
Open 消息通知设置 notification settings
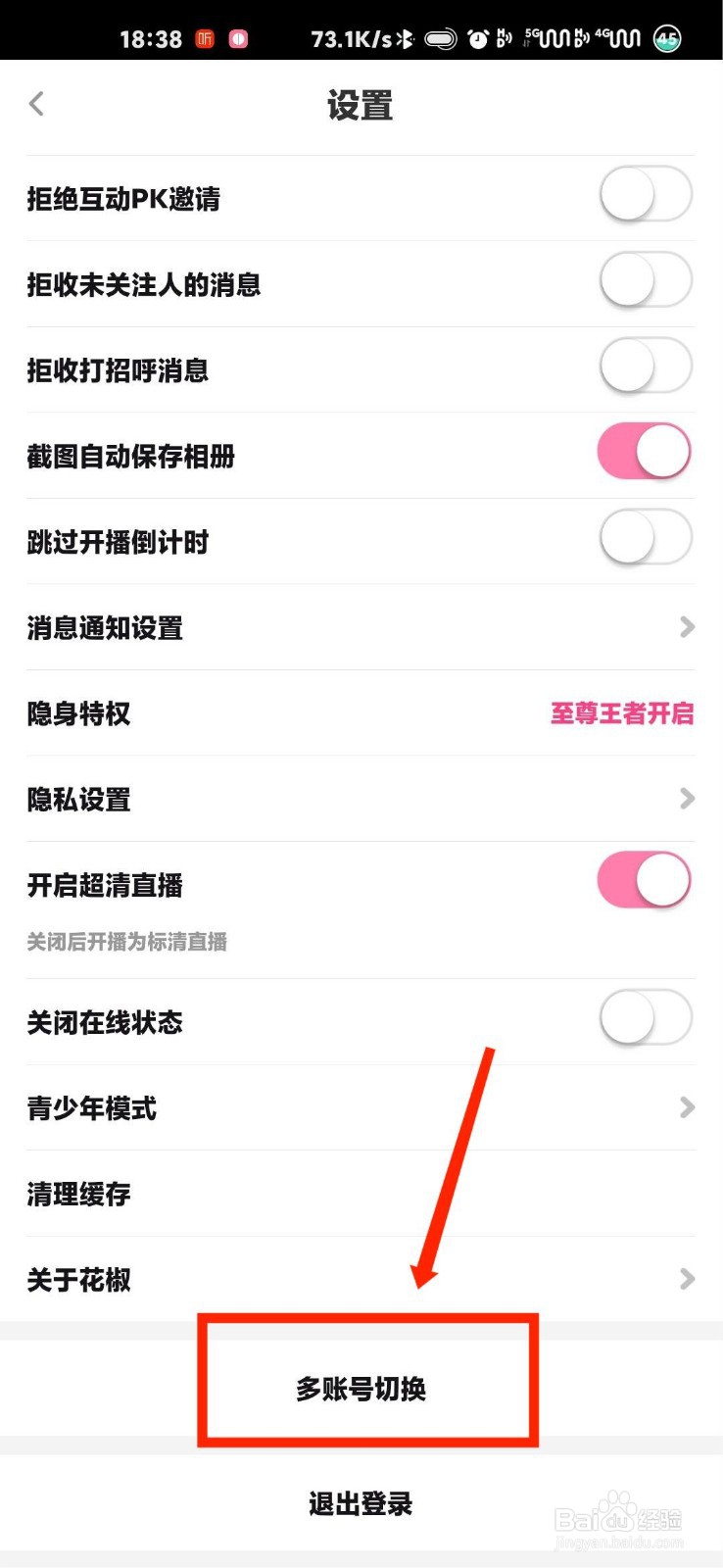point(105,627)
